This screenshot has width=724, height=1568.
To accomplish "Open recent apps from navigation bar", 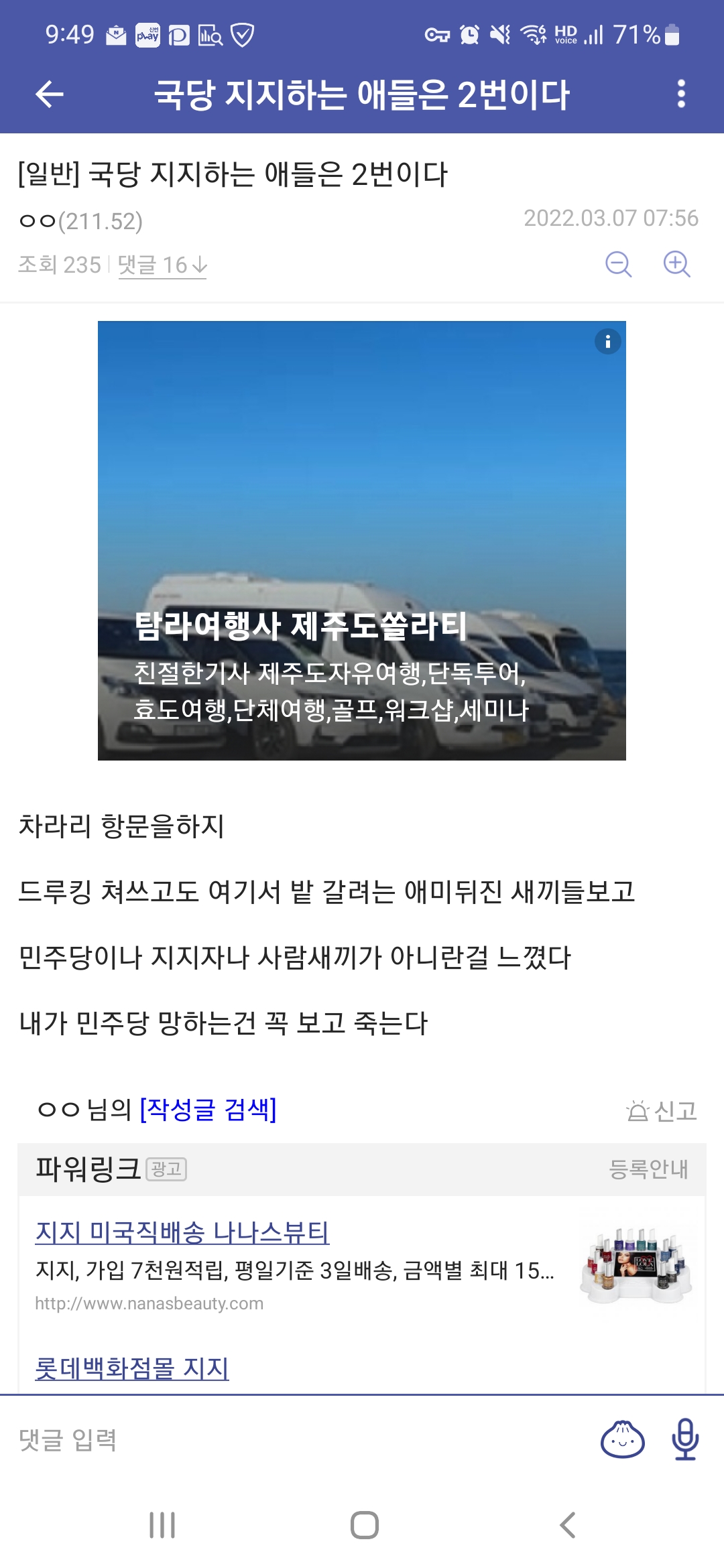I will click(162, 1525).
